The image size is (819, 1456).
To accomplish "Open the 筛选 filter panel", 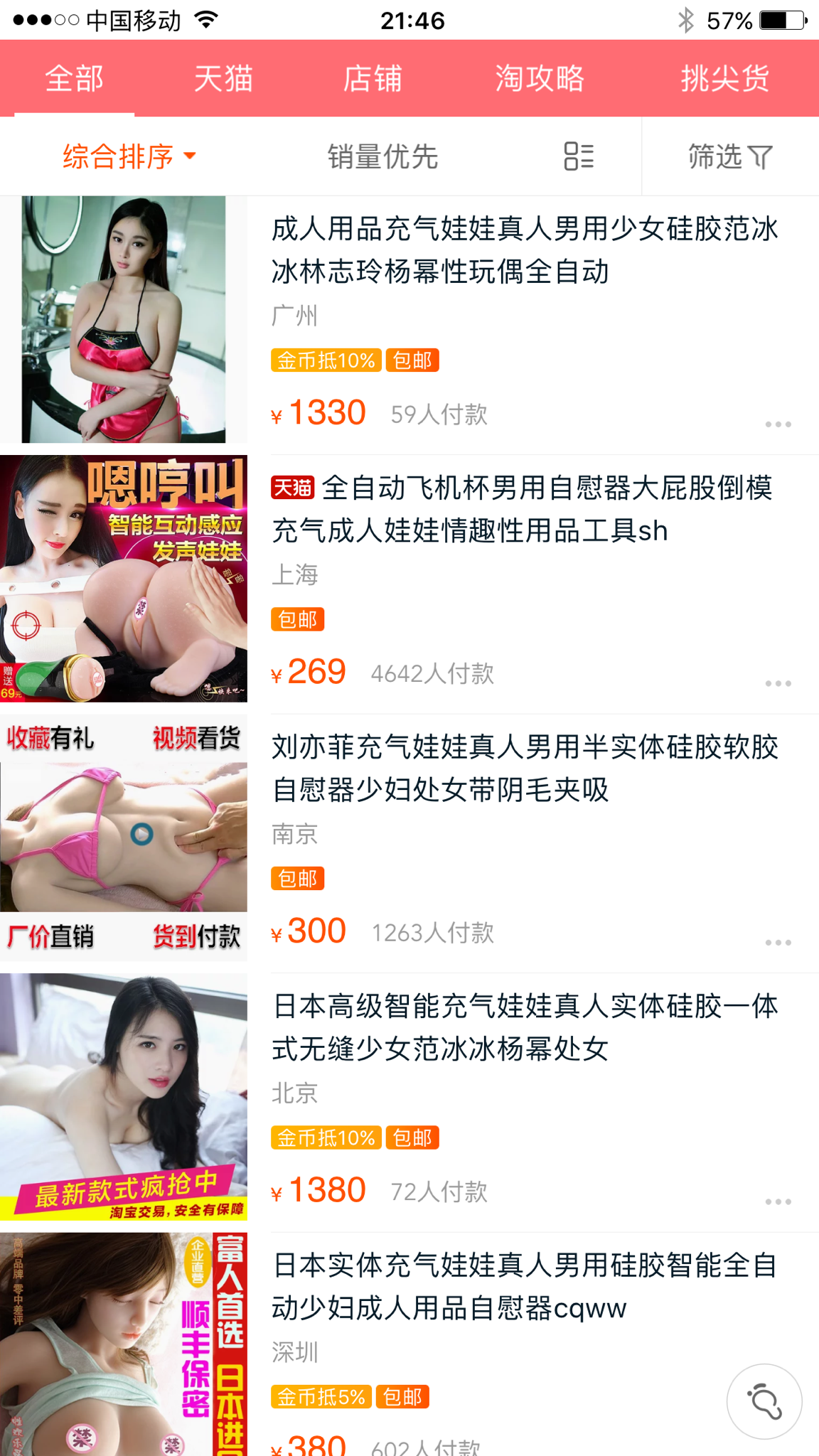I will pyautogui.click(x=730, y=156).
